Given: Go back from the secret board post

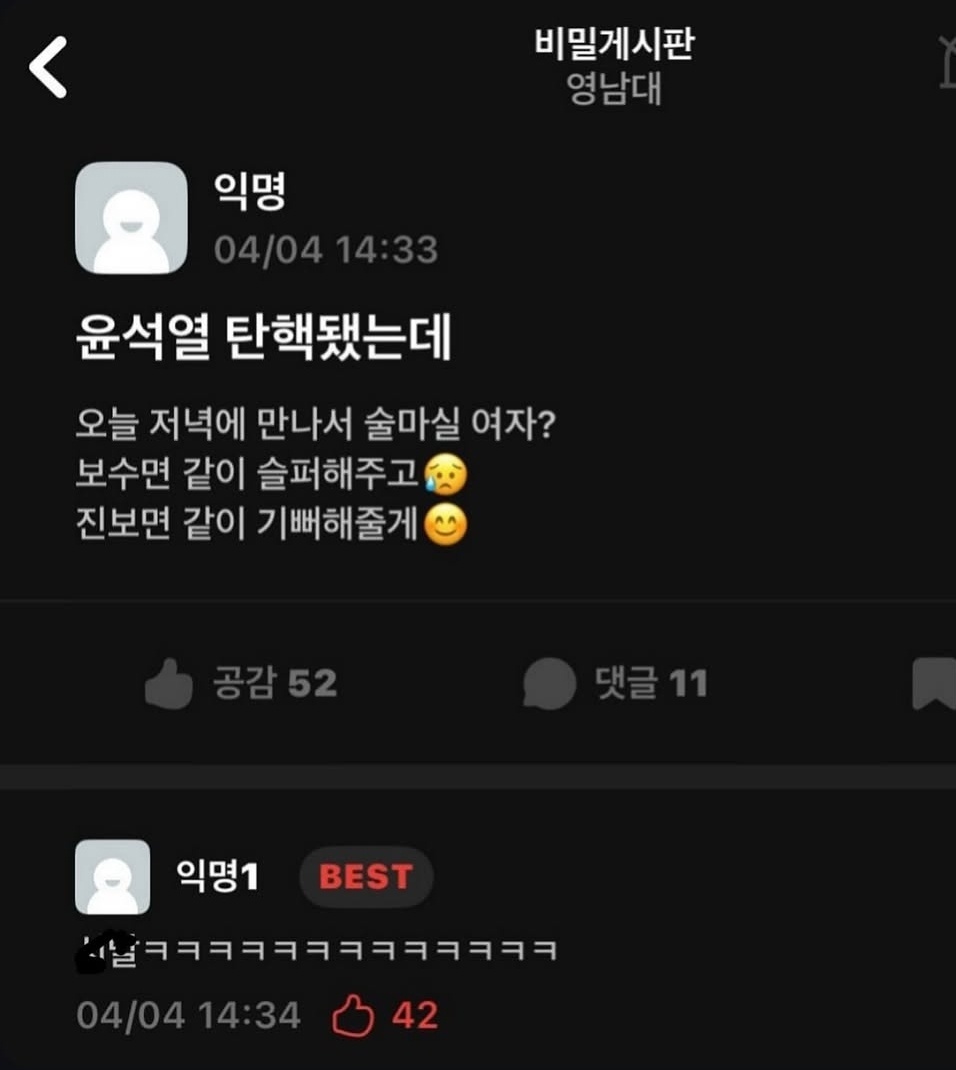Looking at the screenshot, I should click(47, 67).
